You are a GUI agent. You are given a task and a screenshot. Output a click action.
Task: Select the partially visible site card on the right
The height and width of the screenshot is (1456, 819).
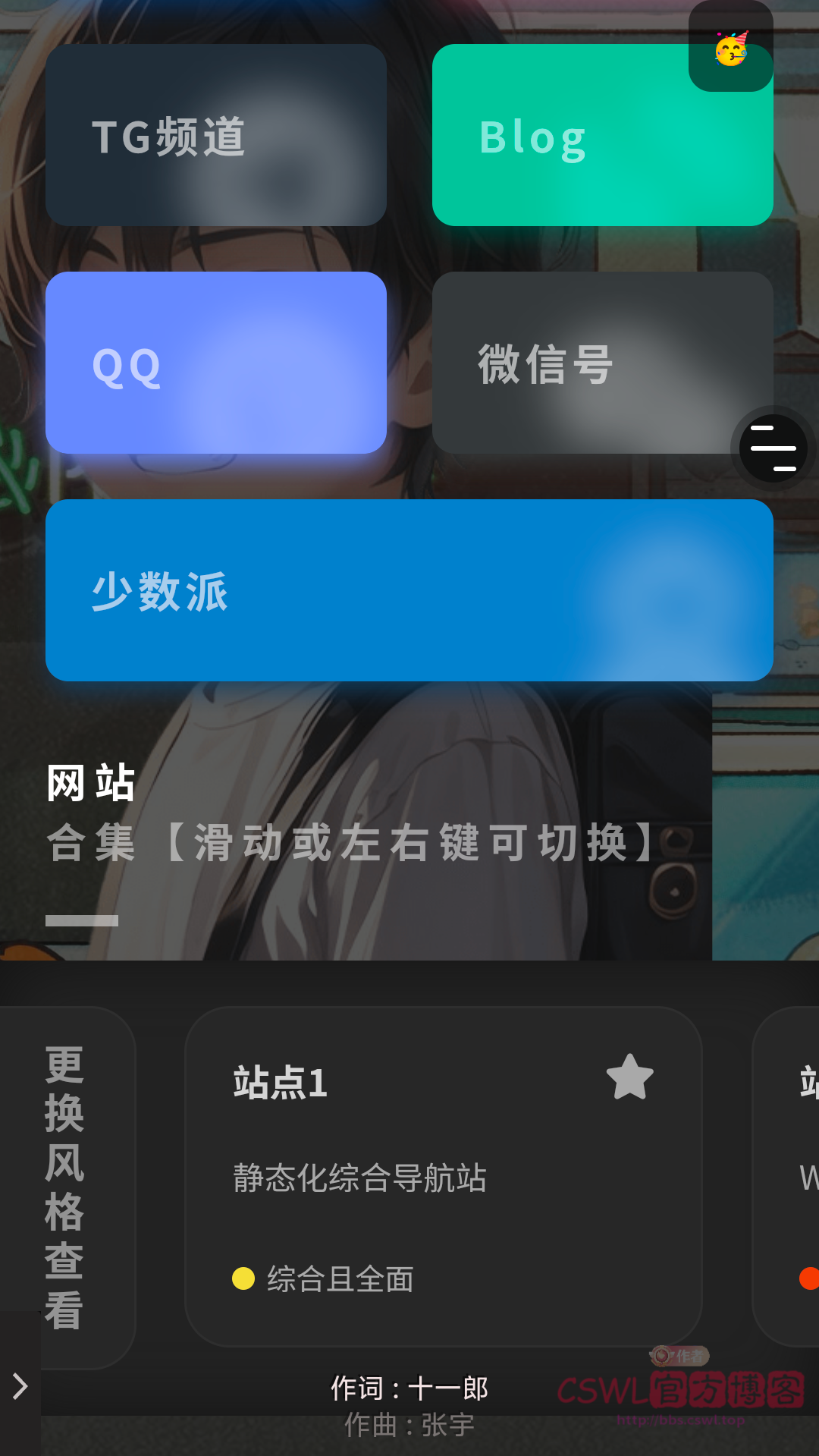pos(792,1184)
